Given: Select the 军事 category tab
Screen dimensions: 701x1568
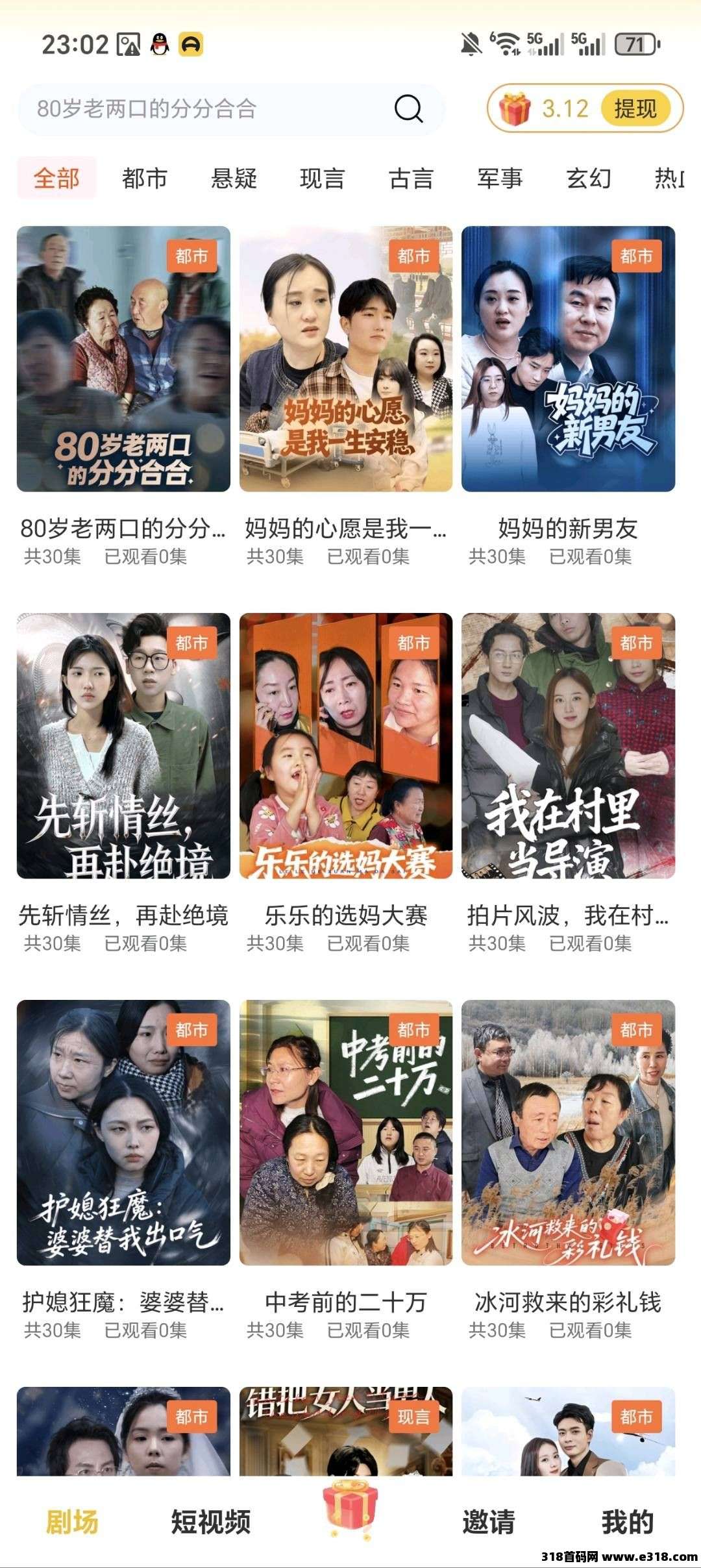Looking at the screenshot, I should tap(500, 178).
